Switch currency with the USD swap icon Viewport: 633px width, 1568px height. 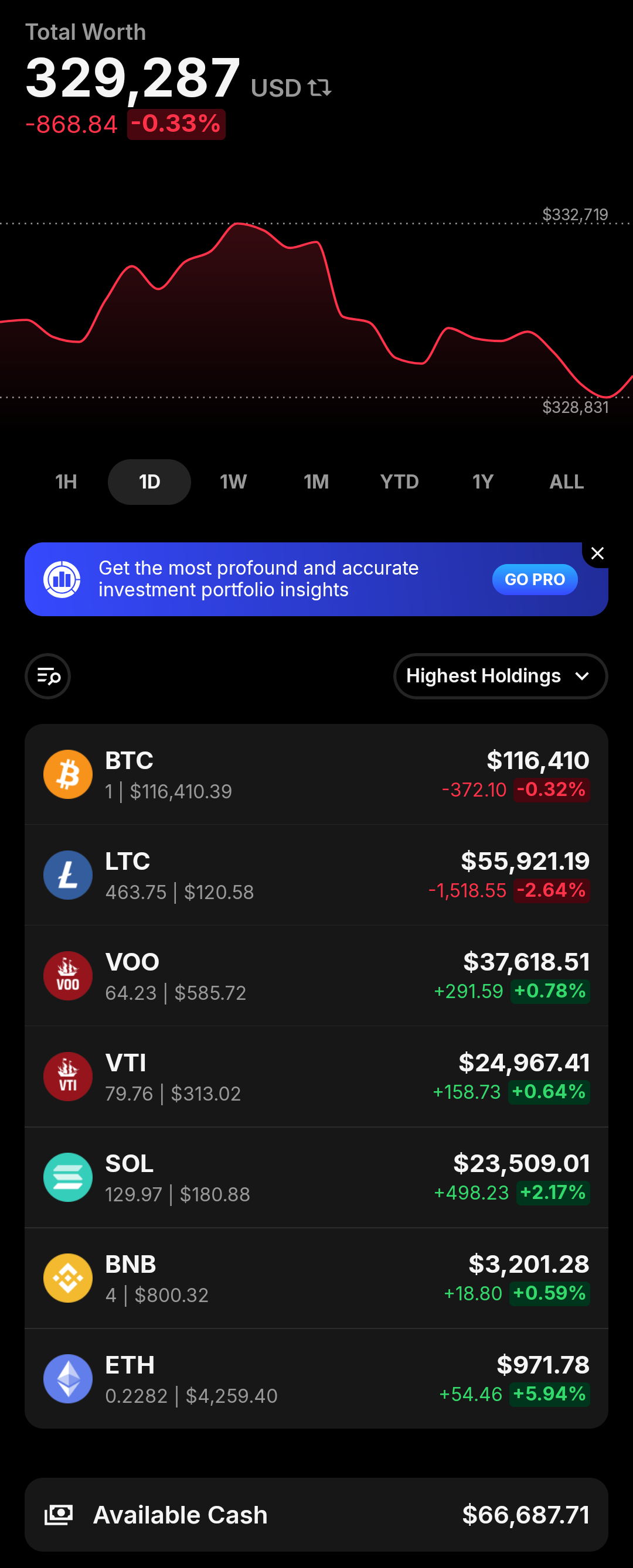[319, 88]
